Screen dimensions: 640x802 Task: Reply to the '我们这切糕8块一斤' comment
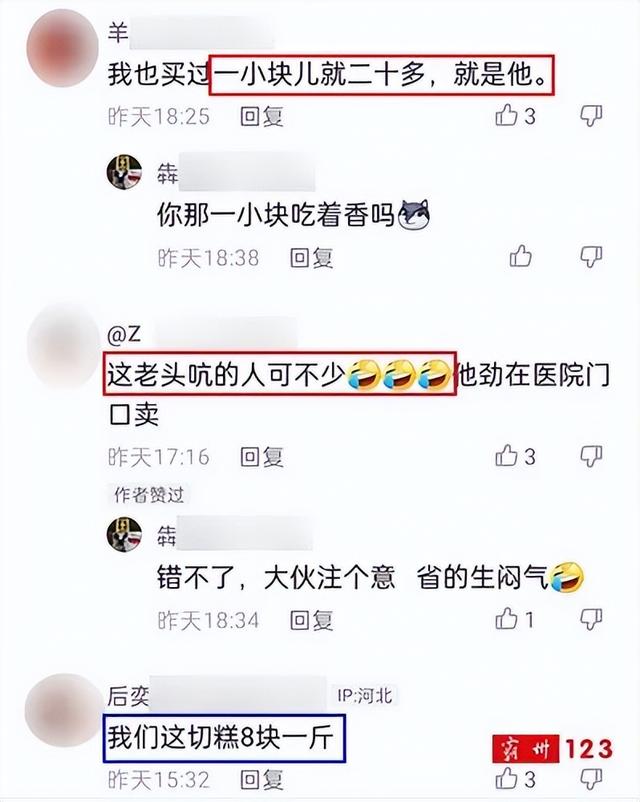(261, 778)
